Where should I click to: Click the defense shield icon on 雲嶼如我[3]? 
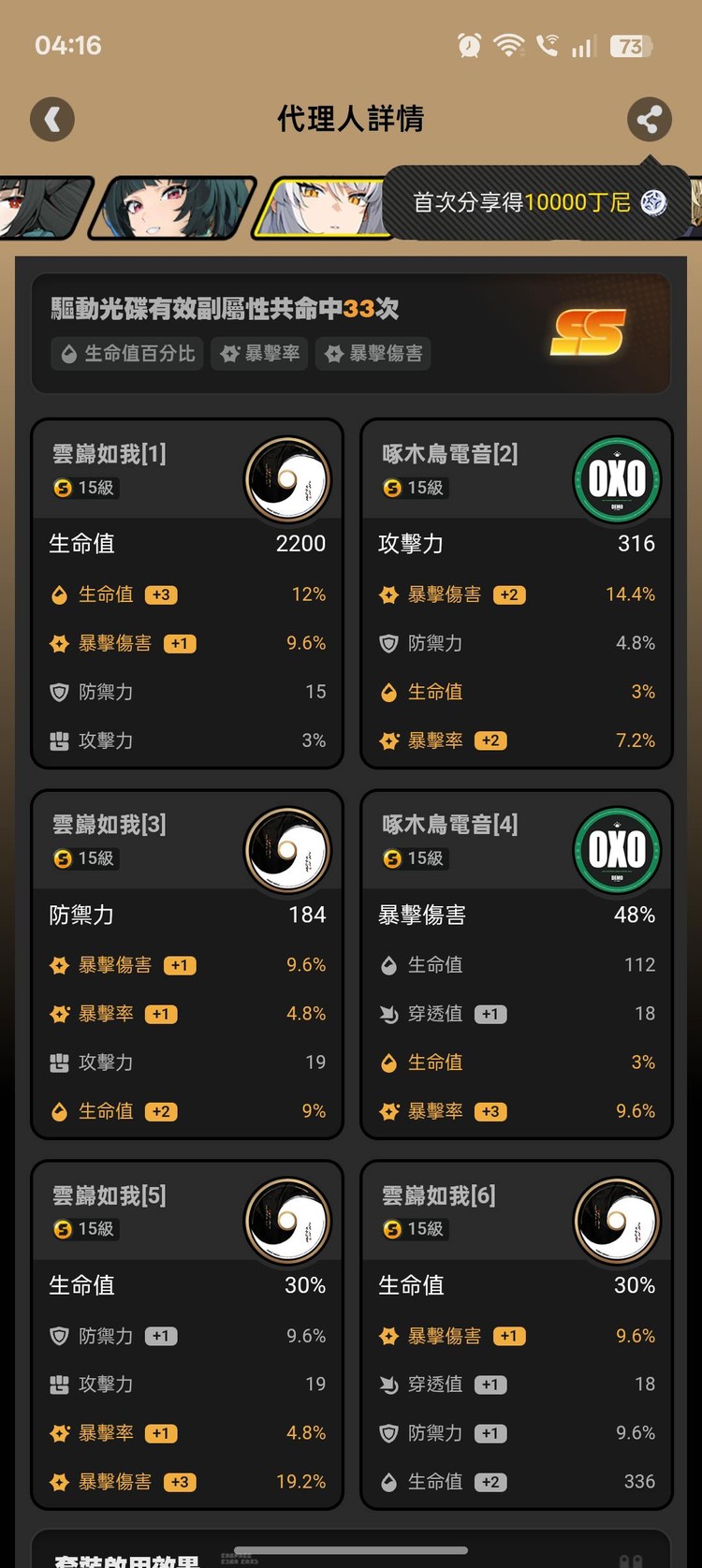60,916
